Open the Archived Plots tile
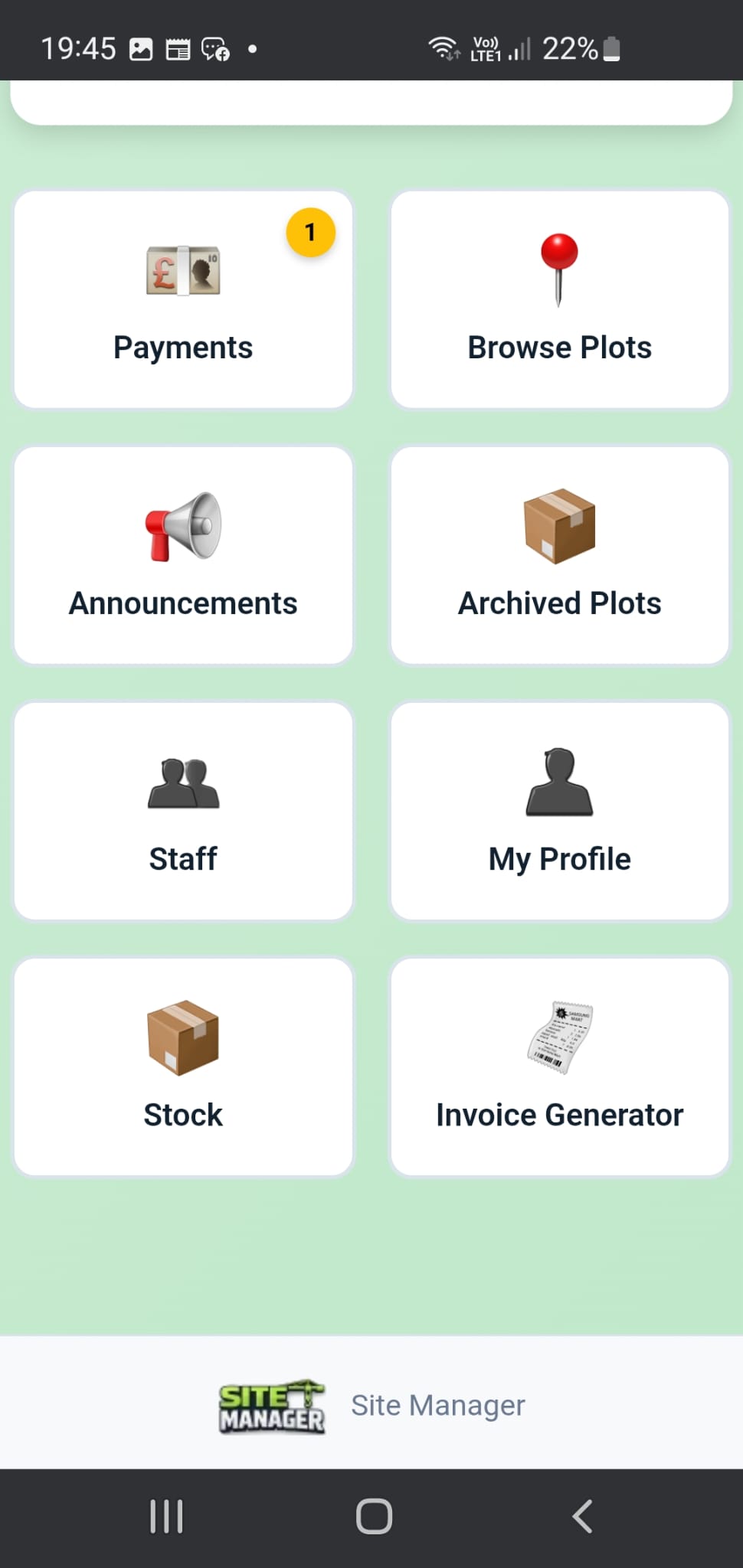The image size is (743, 1568). click(x=559, y=556)
